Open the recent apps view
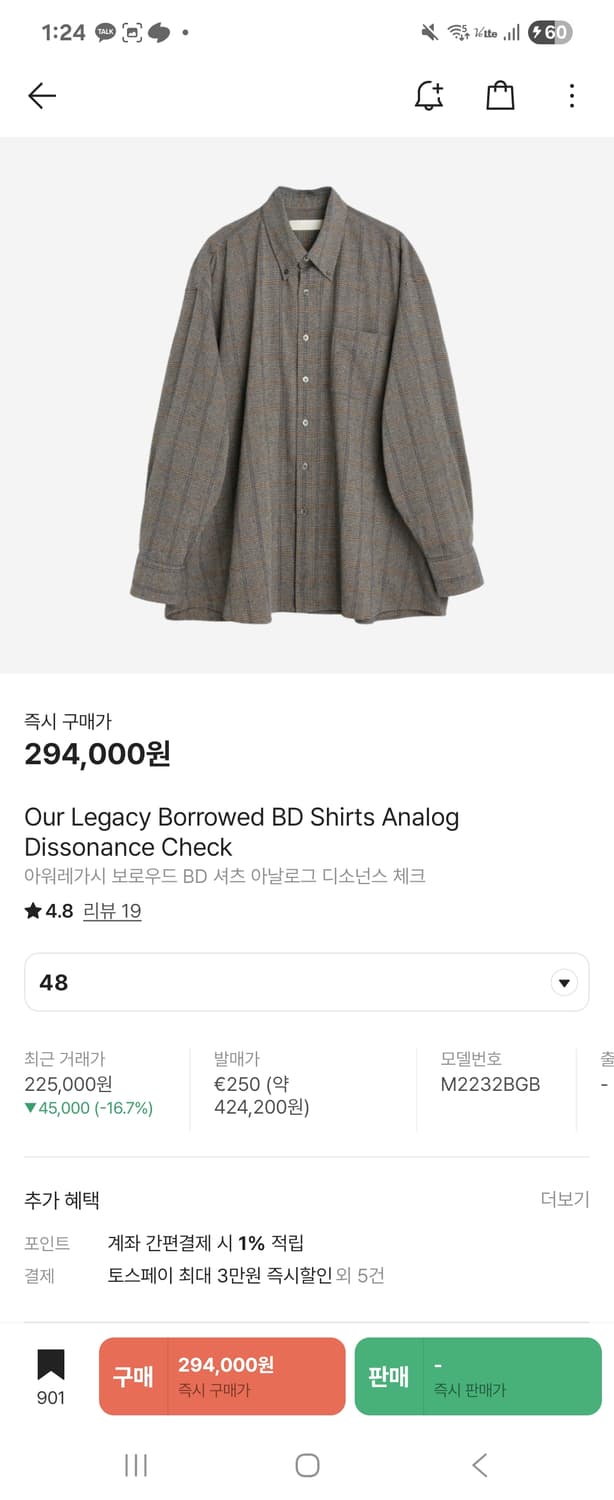Image resolution: width=614 pixels, height=1500 pixels. point(136,1465)
